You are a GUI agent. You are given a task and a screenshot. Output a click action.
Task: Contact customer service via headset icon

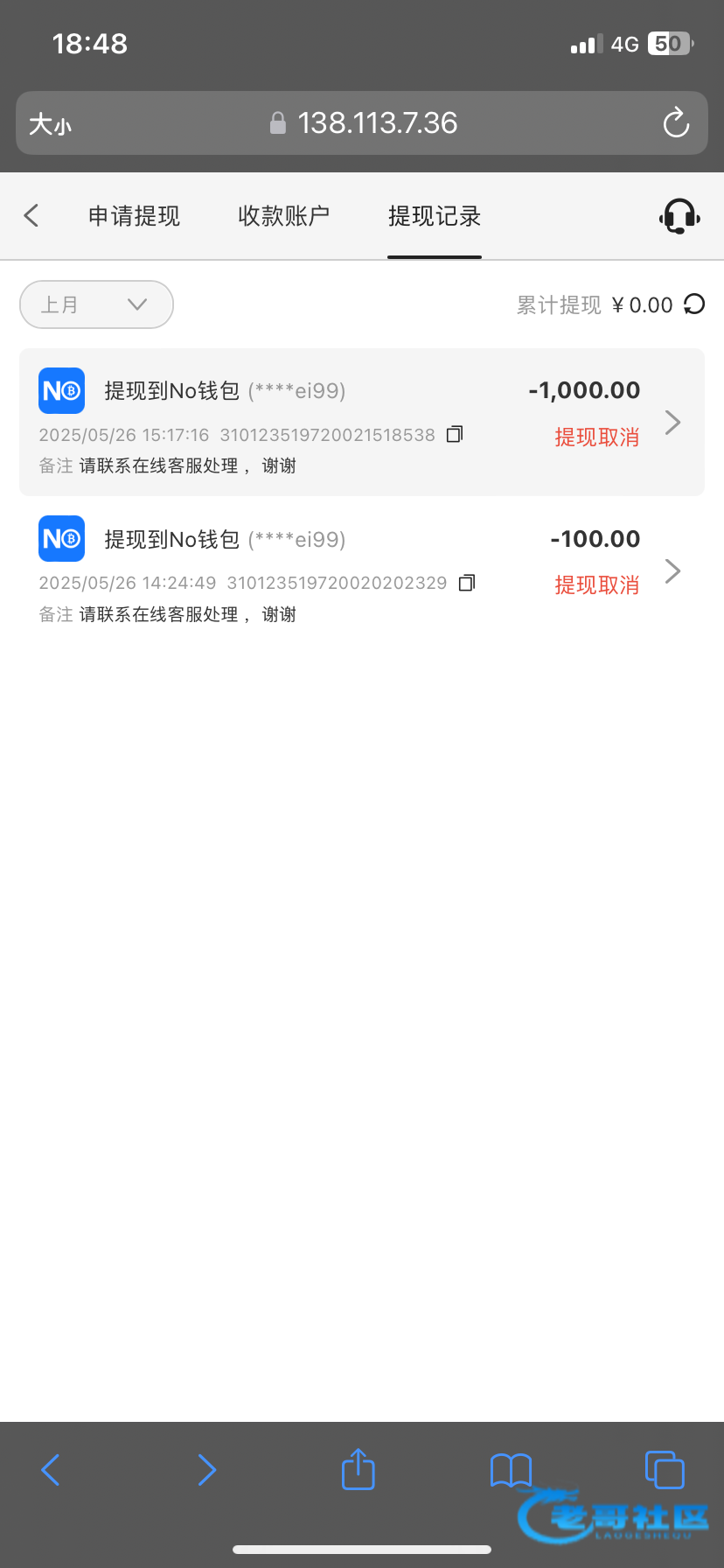point(679,216)
